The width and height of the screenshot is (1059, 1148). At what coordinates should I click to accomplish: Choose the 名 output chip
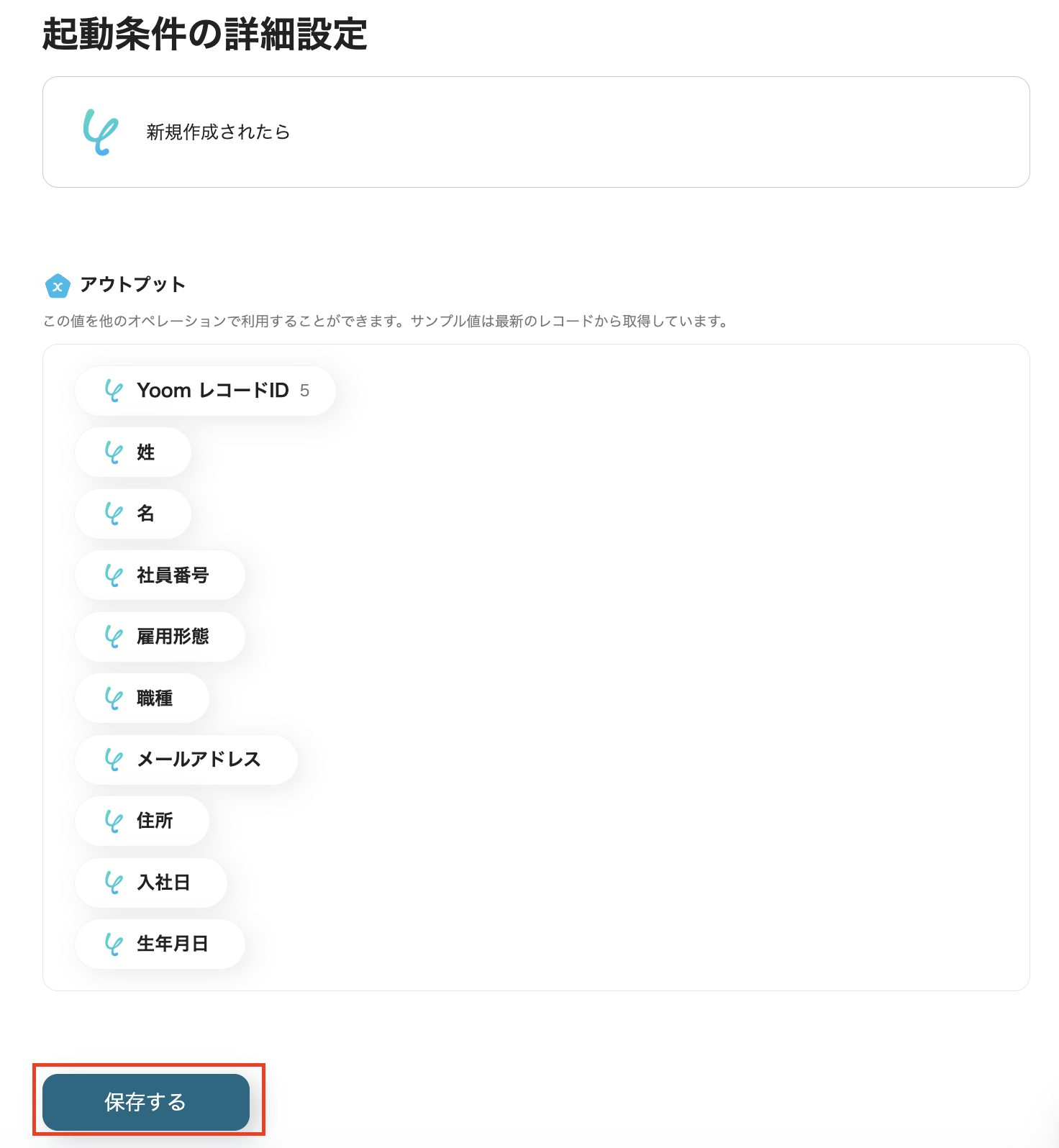[x=133, y=514]
